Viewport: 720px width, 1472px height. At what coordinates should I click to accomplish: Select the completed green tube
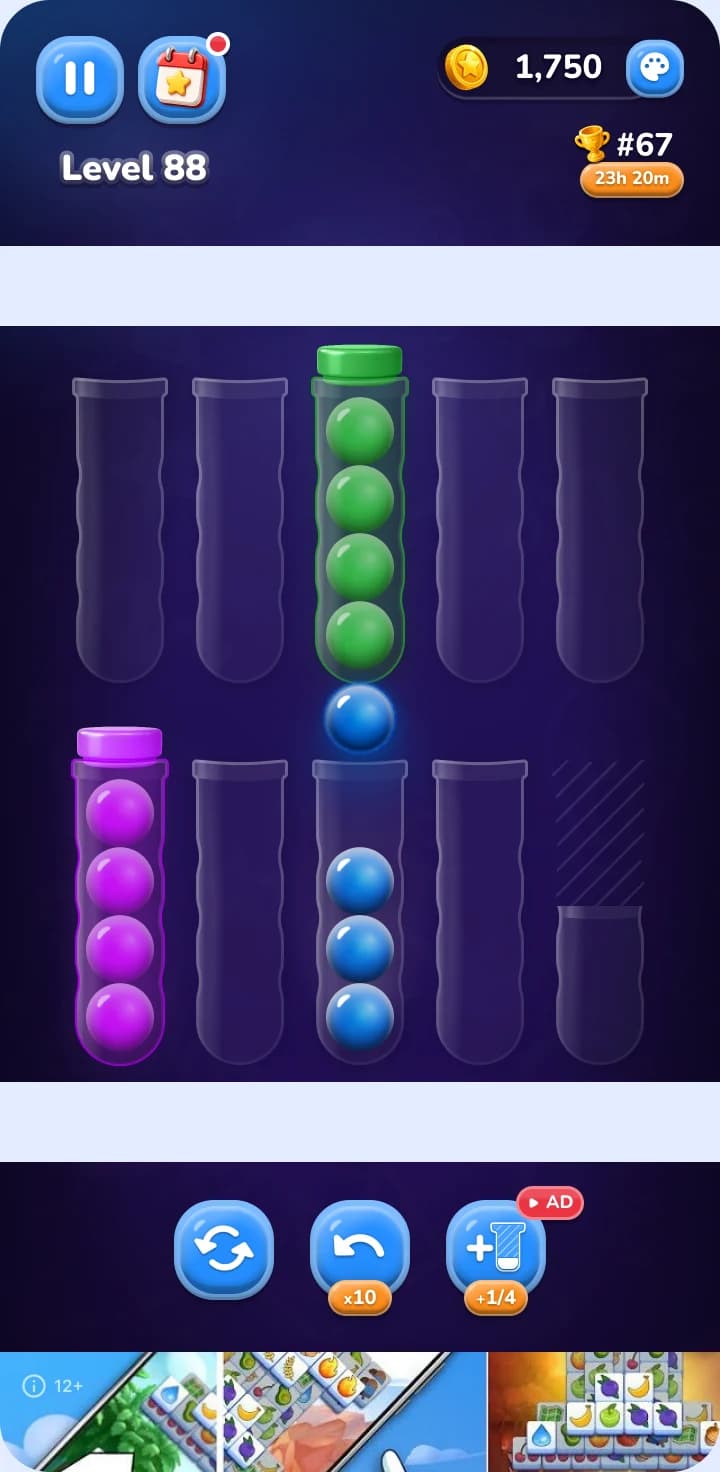tap(360, 515)
